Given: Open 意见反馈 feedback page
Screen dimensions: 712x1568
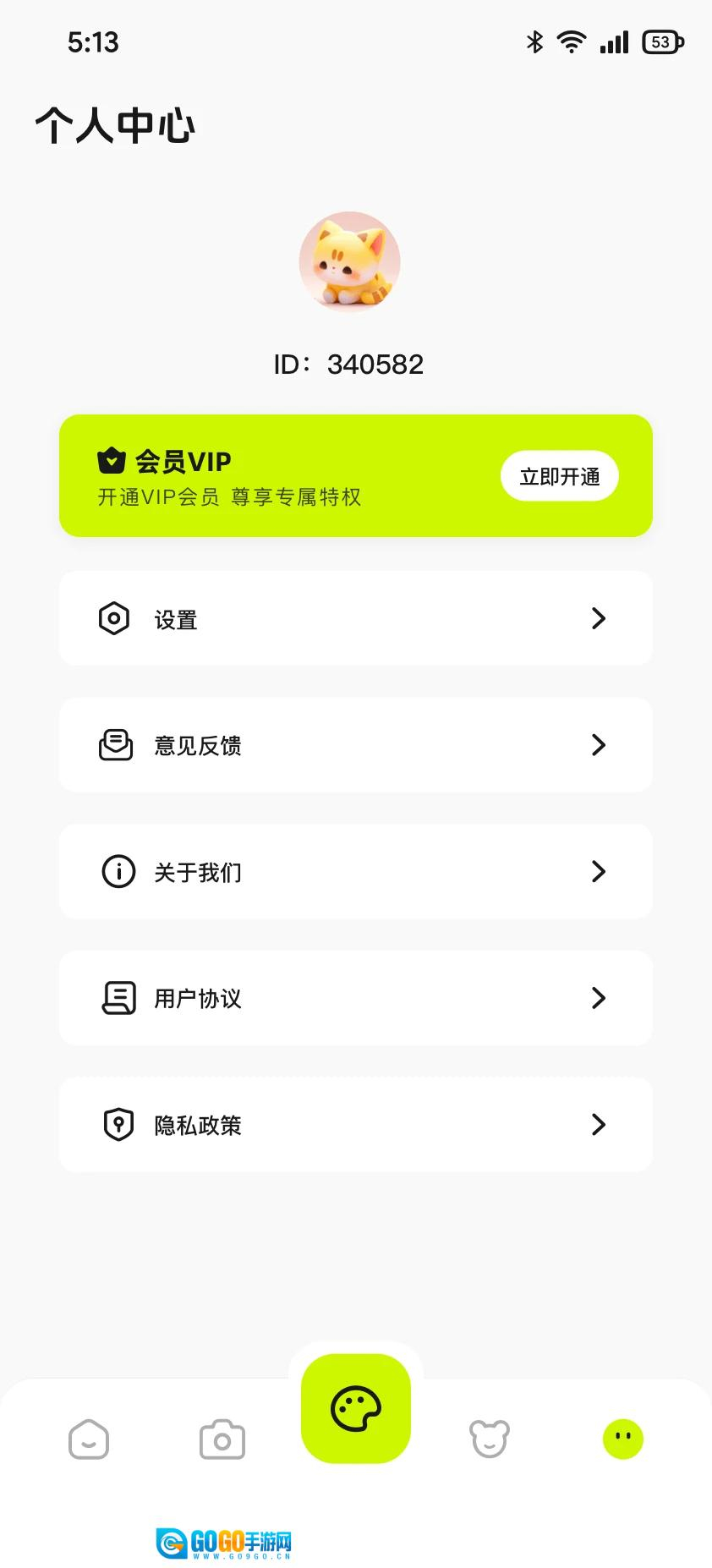Looking at the screenshot, I should (x=355, y=745).
